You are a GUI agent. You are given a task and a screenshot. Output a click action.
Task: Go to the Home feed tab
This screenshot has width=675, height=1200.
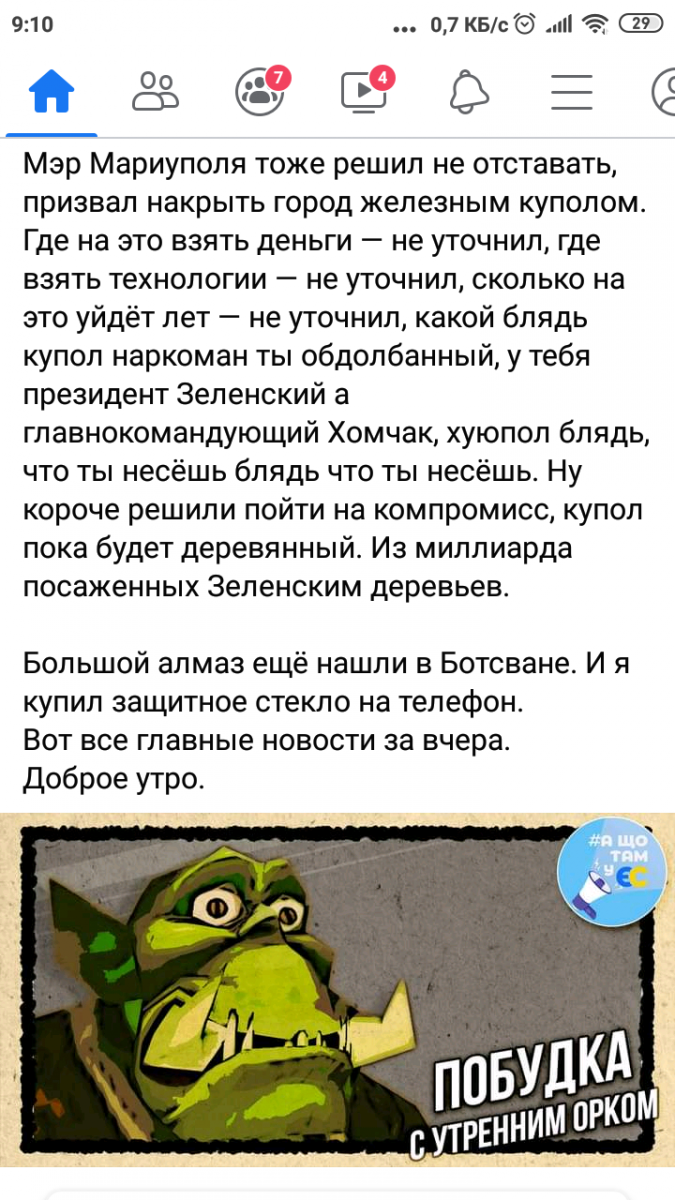coord(52,92)
